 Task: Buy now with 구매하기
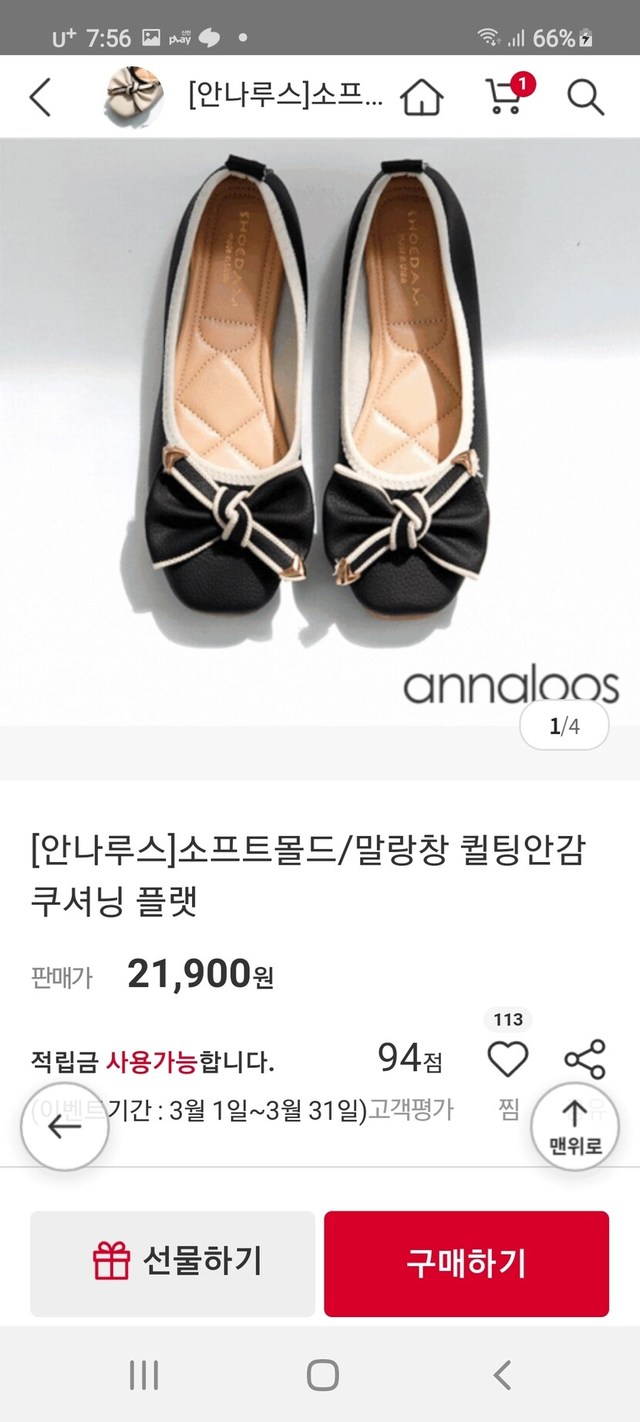(x=466, y=1263)
